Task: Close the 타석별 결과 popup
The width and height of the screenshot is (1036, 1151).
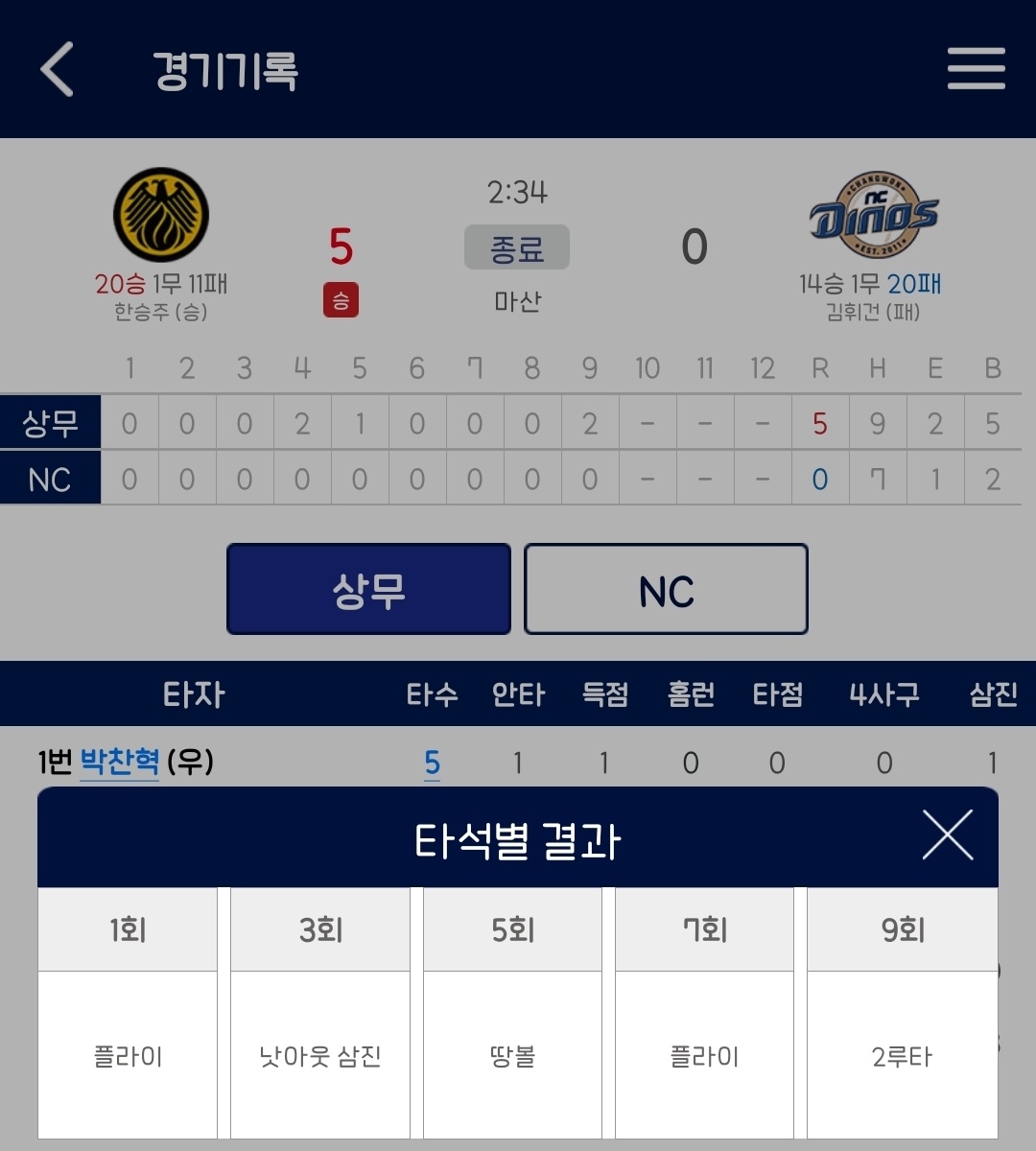Action: coord(947,834)
